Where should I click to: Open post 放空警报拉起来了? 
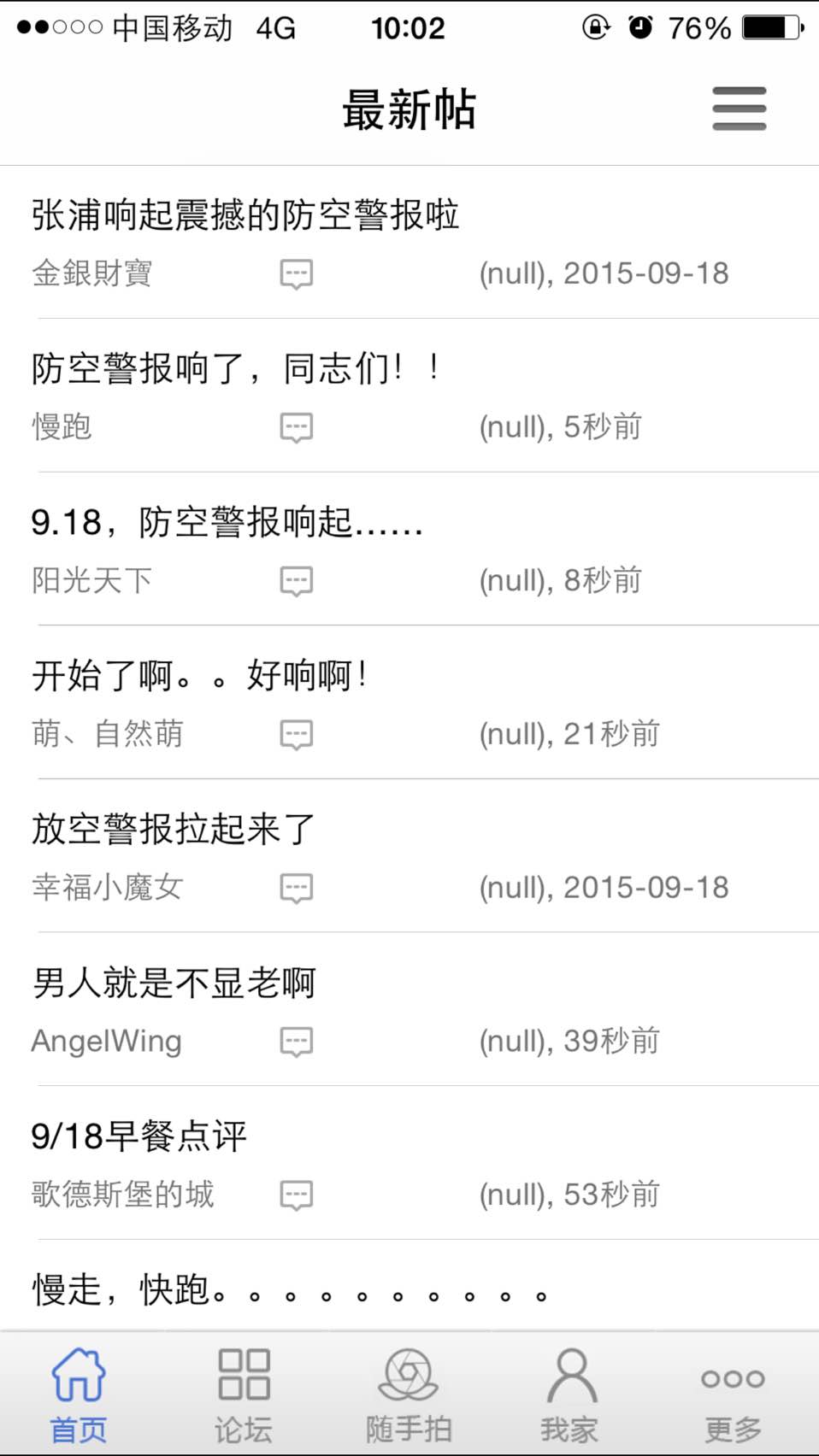174,830
